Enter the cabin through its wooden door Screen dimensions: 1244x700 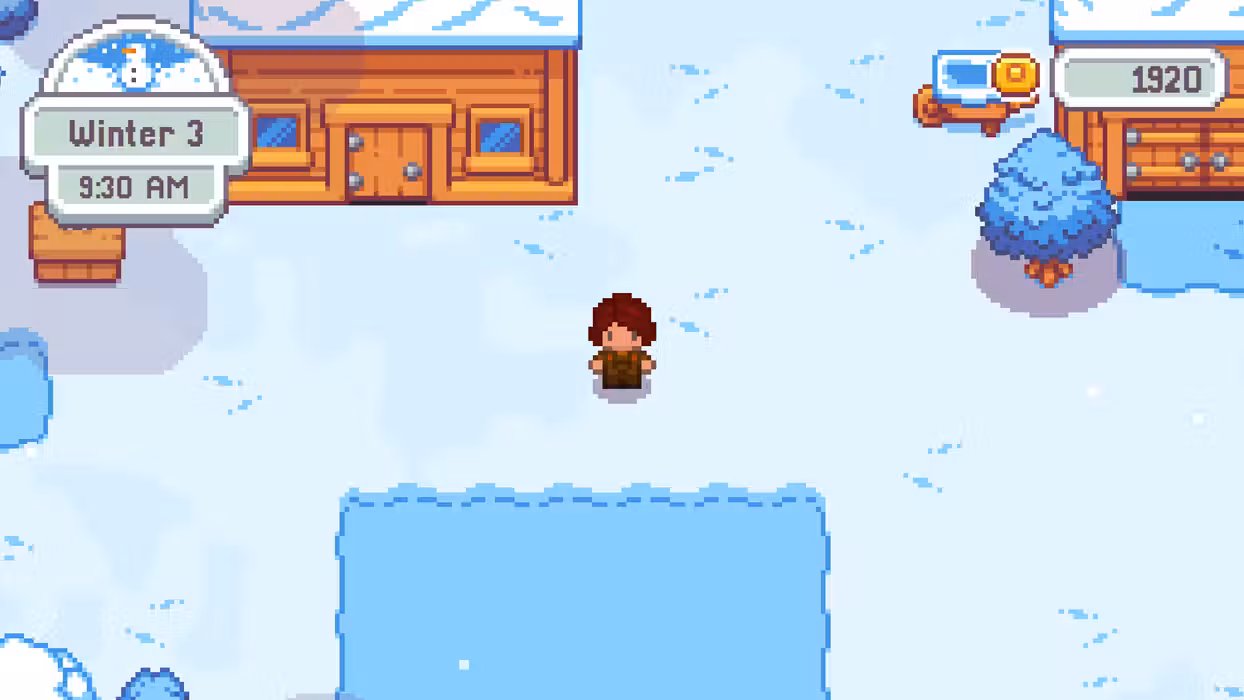(x=388, y=162)
